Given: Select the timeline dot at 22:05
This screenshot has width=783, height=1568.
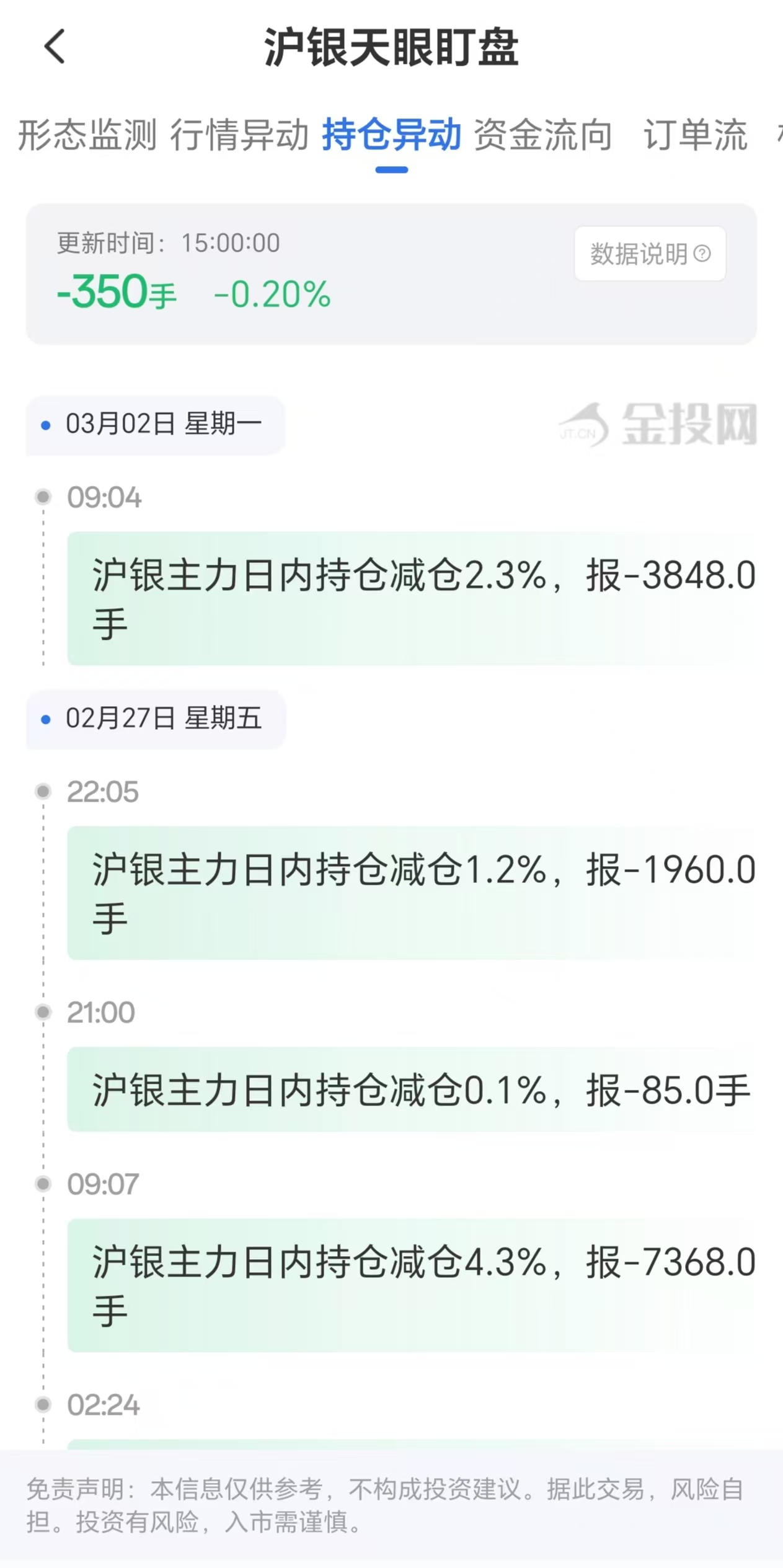Looking at the screenshot, I should click(x=42, y=792).
